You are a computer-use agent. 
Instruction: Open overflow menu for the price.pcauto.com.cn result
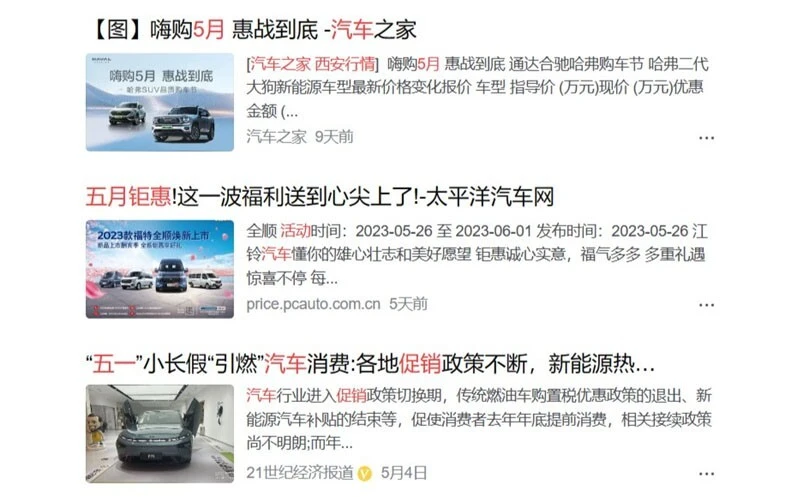pos(706,303)
